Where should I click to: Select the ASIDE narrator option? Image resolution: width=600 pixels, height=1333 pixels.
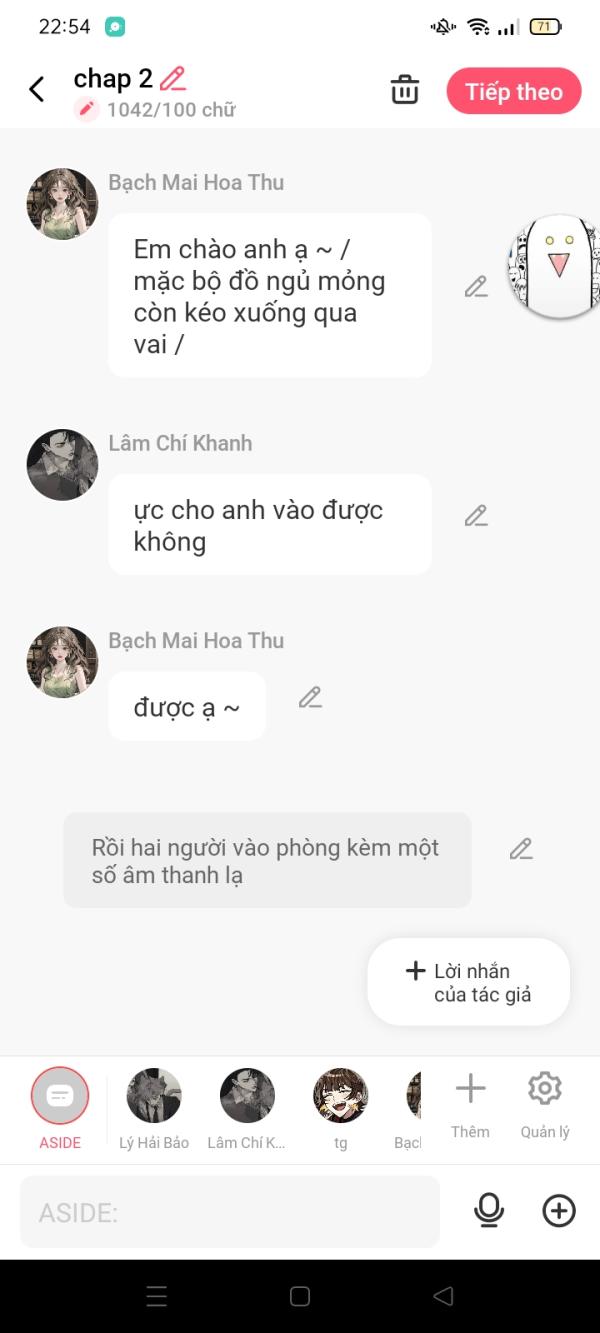tap(60, 1097)
